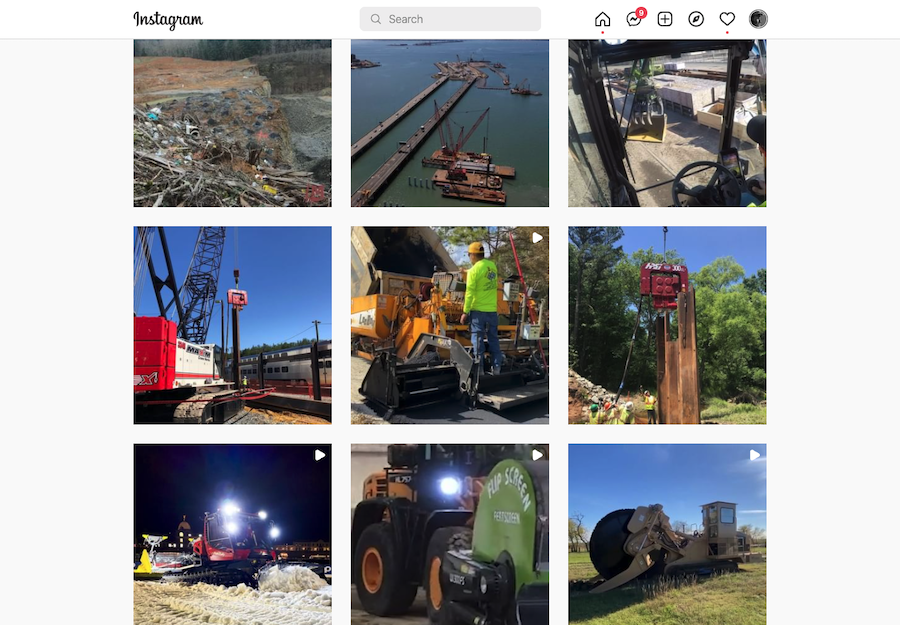The width and height of the screenshot is (900, 625).
Task: Open Messenger direct messages
Action: tap(634, 19)
